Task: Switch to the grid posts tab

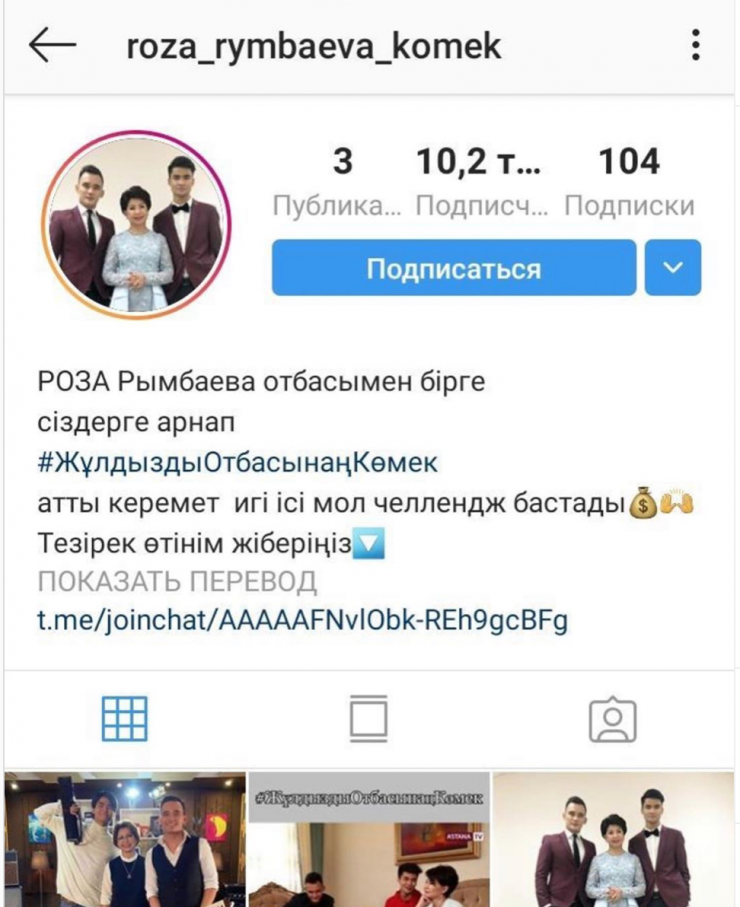Action: pos(125,718)
